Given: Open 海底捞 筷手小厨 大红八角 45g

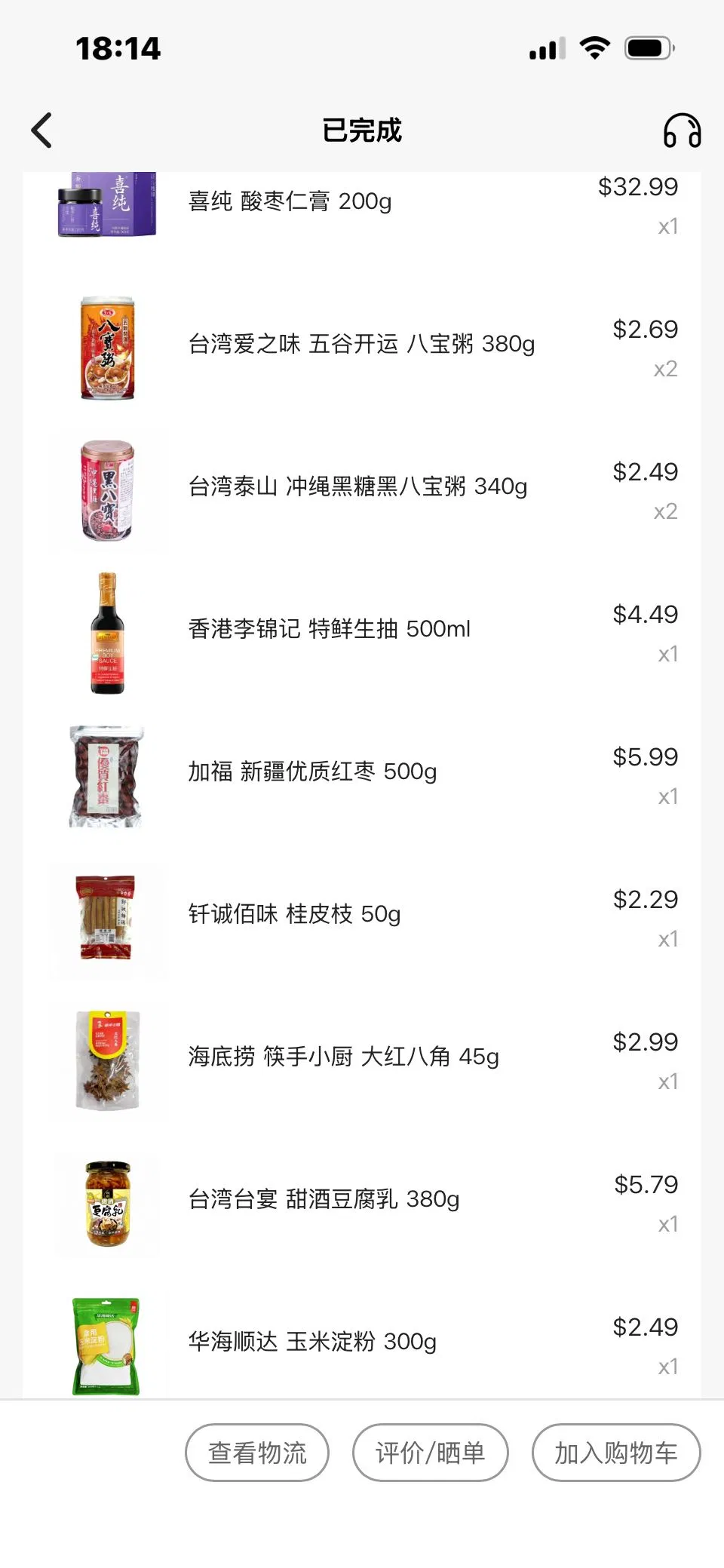Looking at the screenshot, I should pyautogui.click(x=343, y=1057).
